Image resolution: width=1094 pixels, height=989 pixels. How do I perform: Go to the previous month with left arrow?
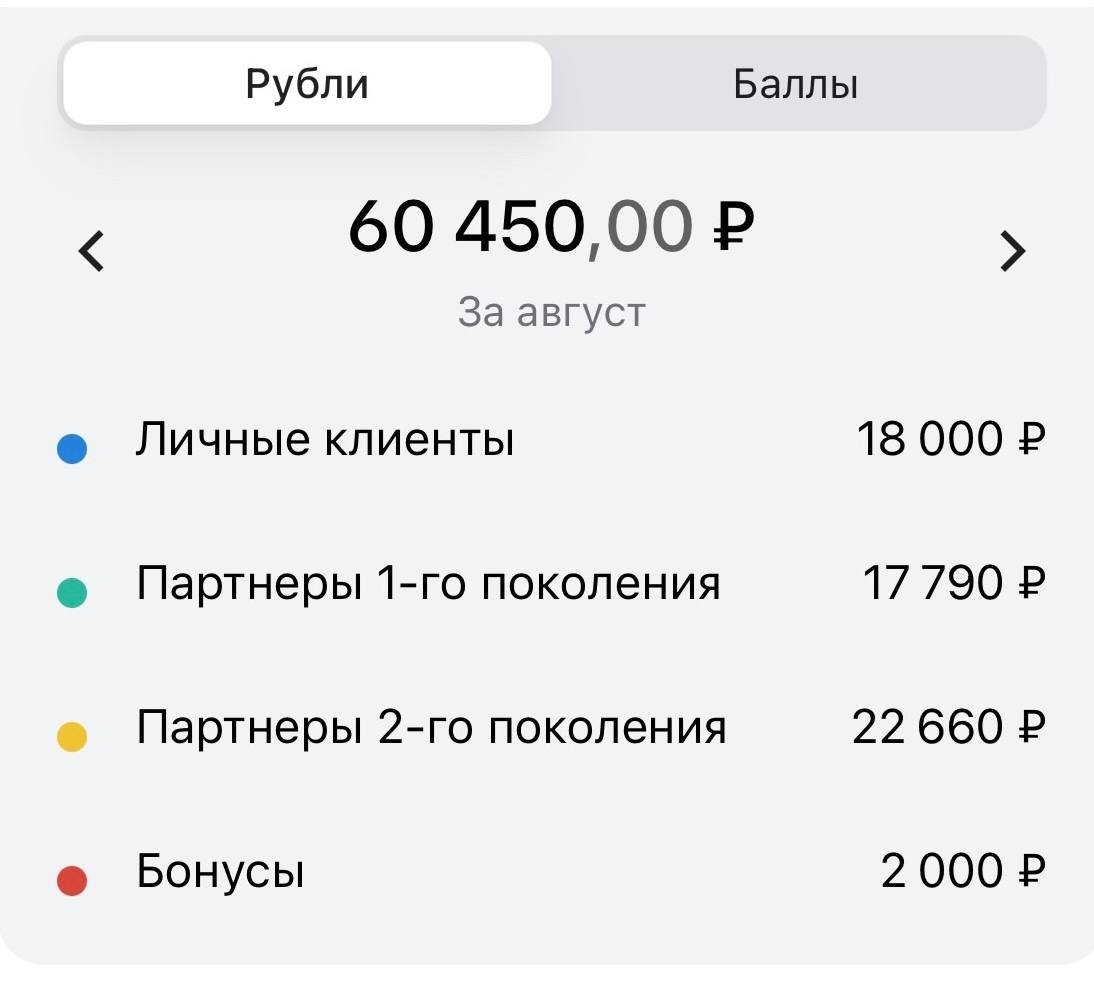tap(91, 251)
